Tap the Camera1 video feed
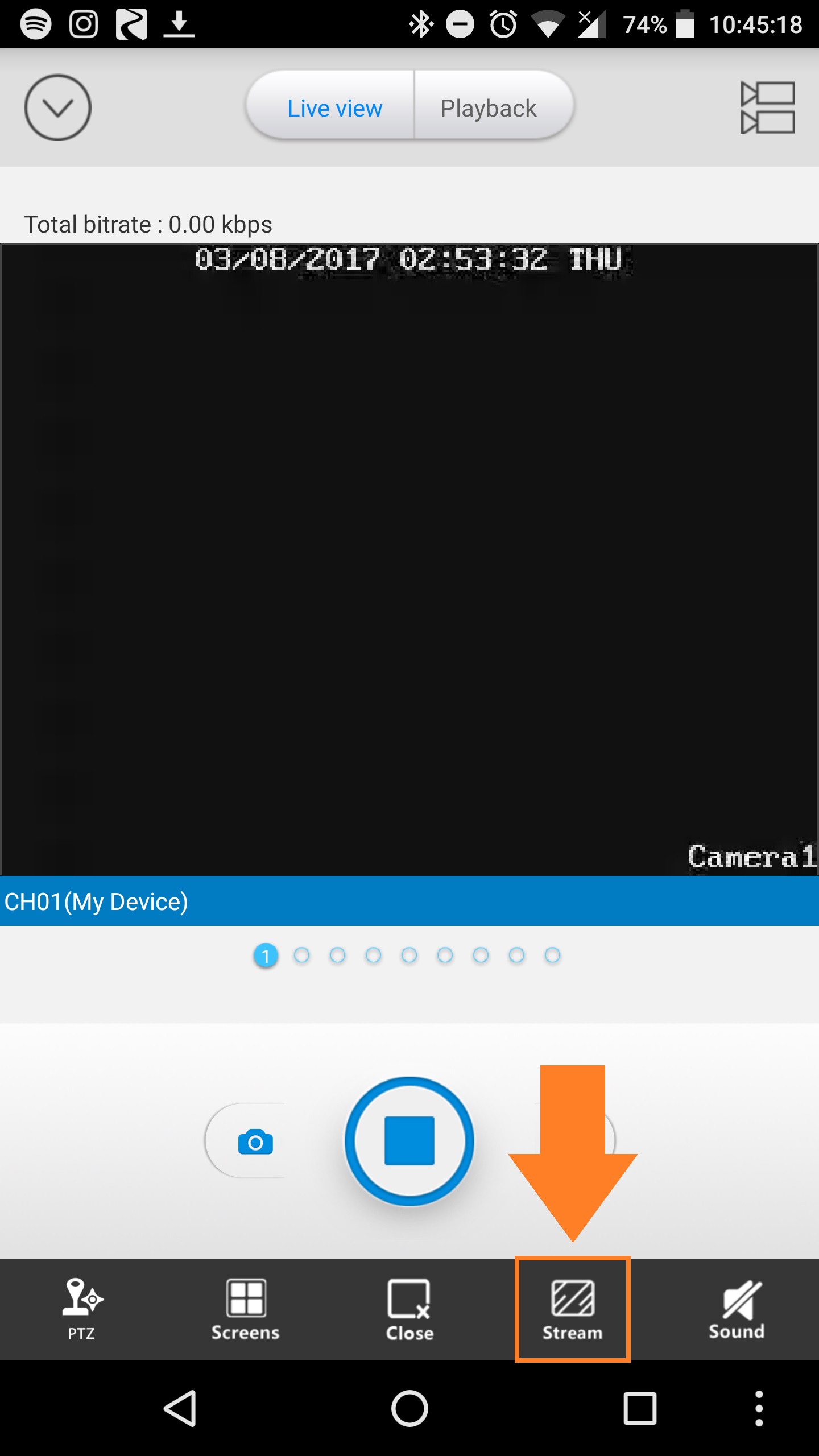 409,560
